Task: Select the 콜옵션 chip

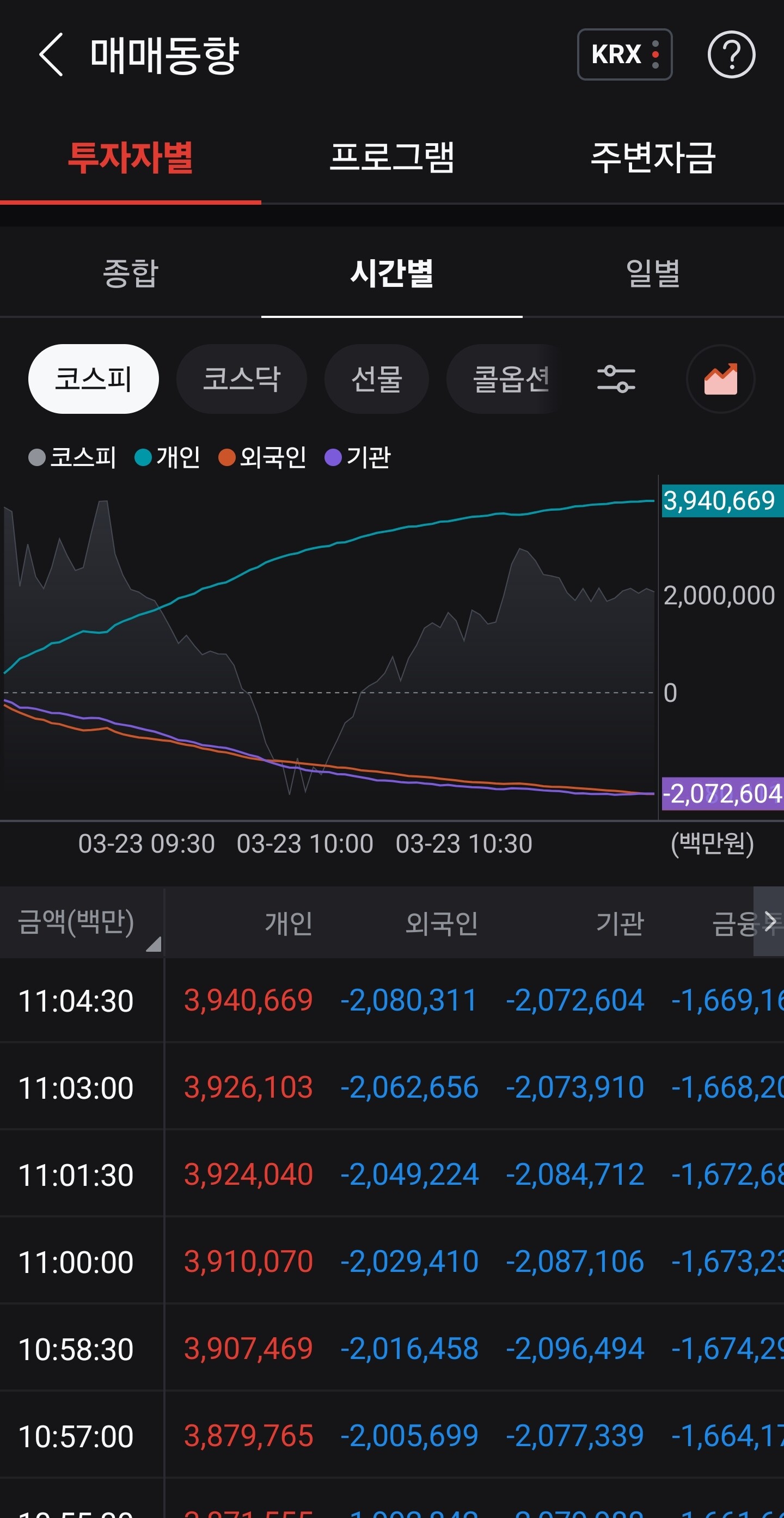Action: click(x=510, y=379)
